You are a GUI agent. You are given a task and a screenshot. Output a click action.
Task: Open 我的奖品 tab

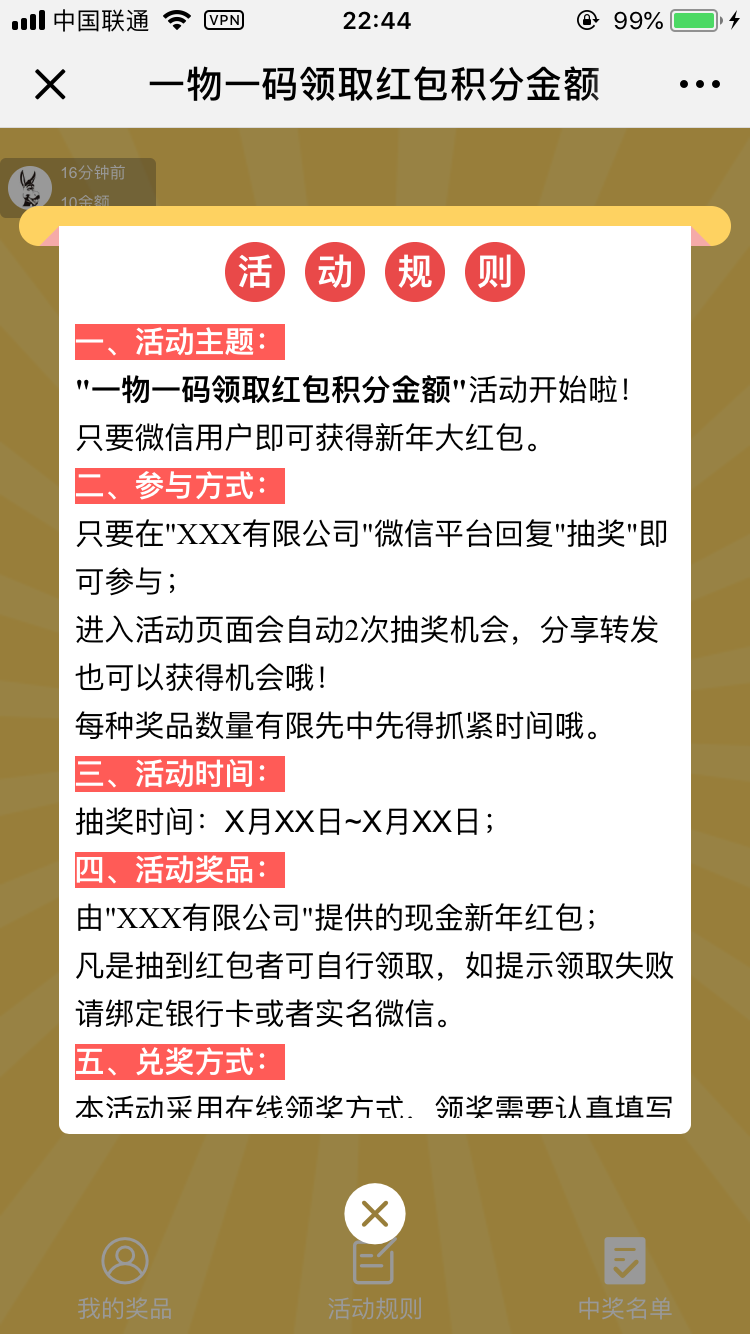[125, 1279]
